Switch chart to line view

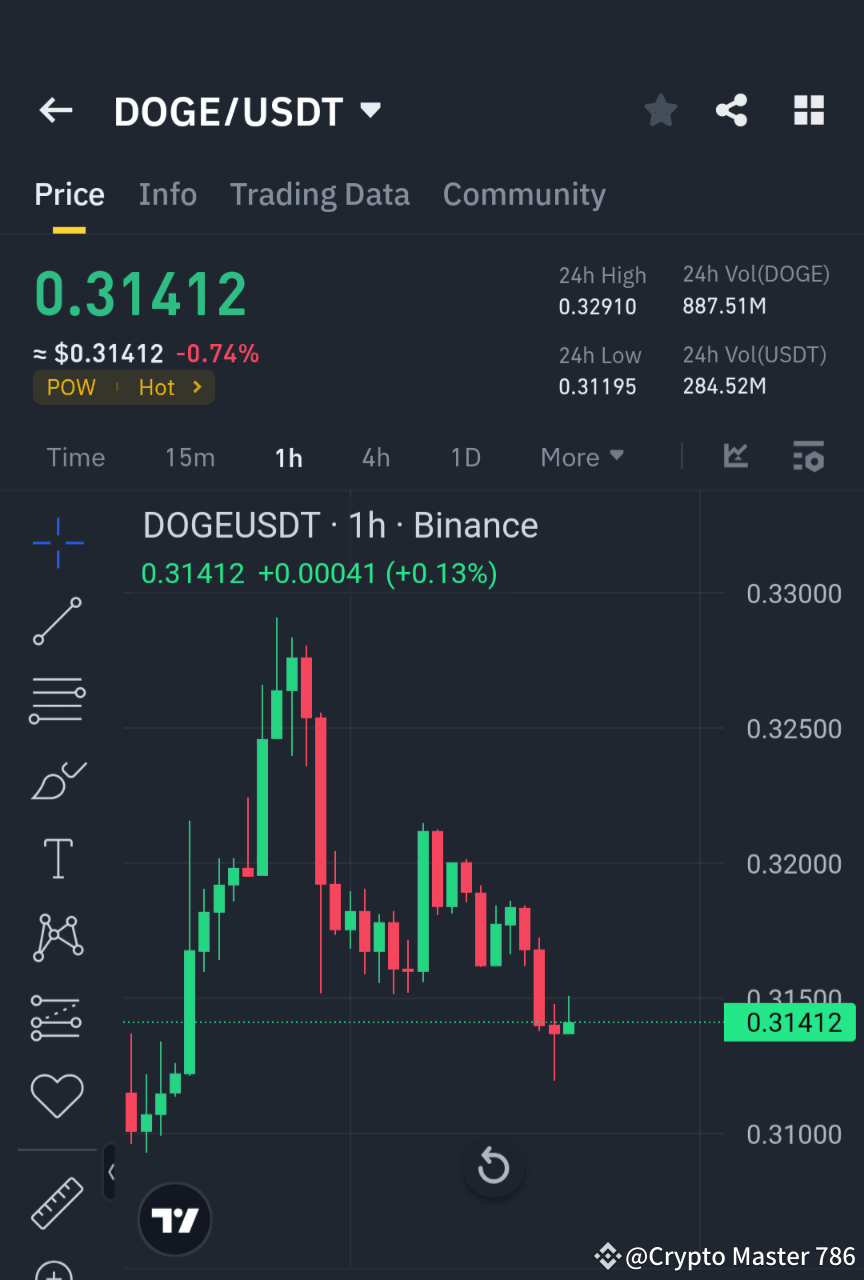(736, 457)
